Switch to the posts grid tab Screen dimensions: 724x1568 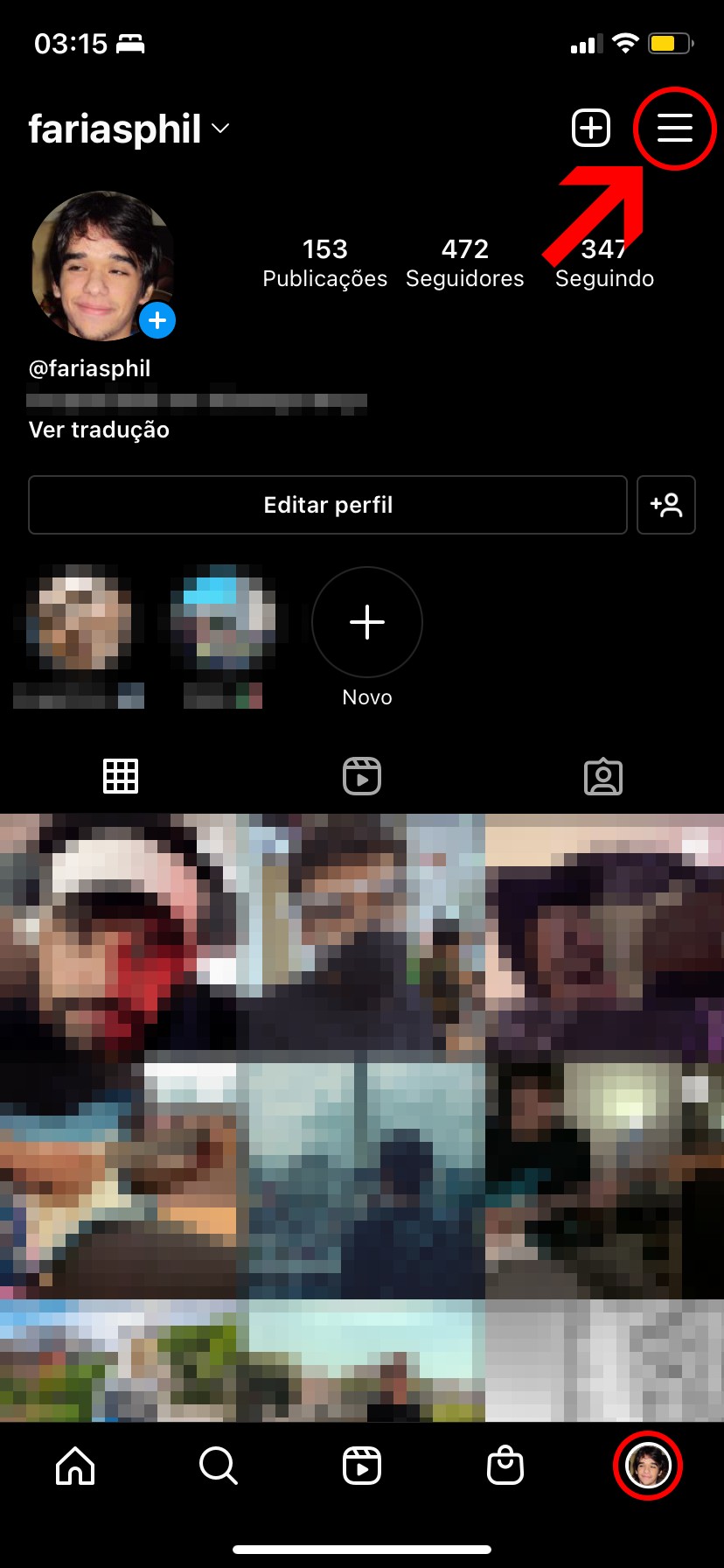tap(121, 776)
